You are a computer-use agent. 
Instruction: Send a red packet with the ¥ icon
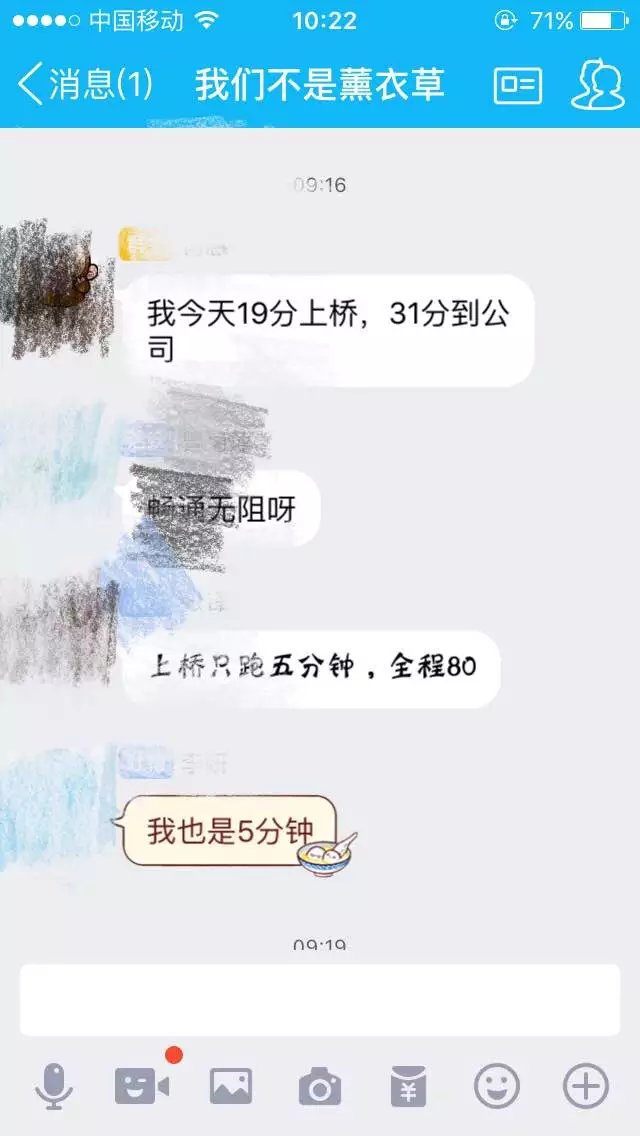point(408,1086)
